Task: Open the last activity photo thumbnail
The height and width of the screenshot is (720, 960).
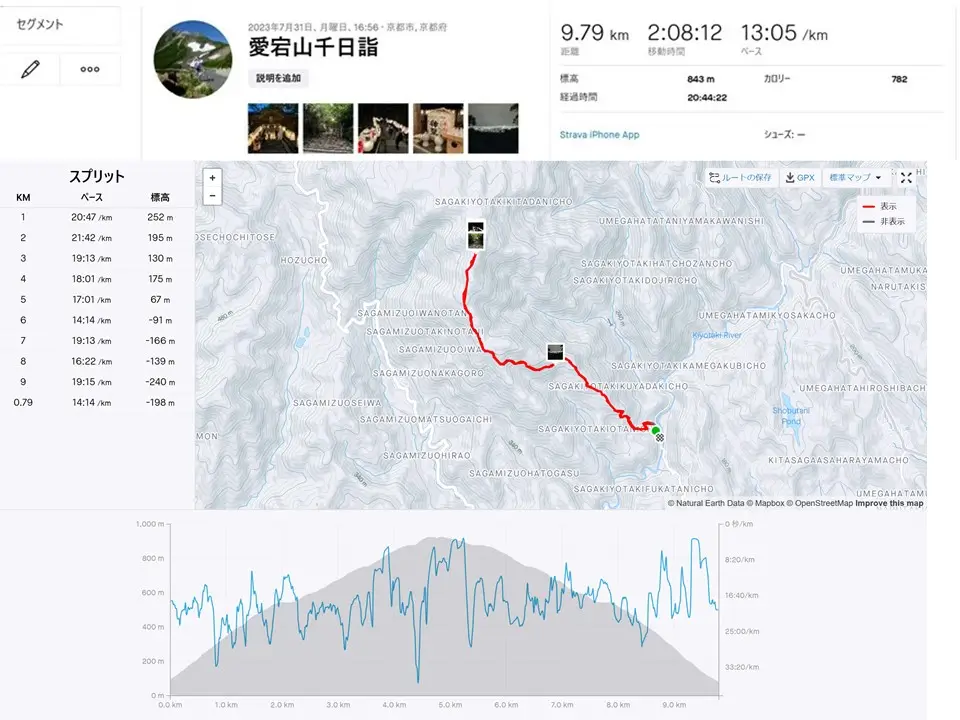Action: point(493,129)
